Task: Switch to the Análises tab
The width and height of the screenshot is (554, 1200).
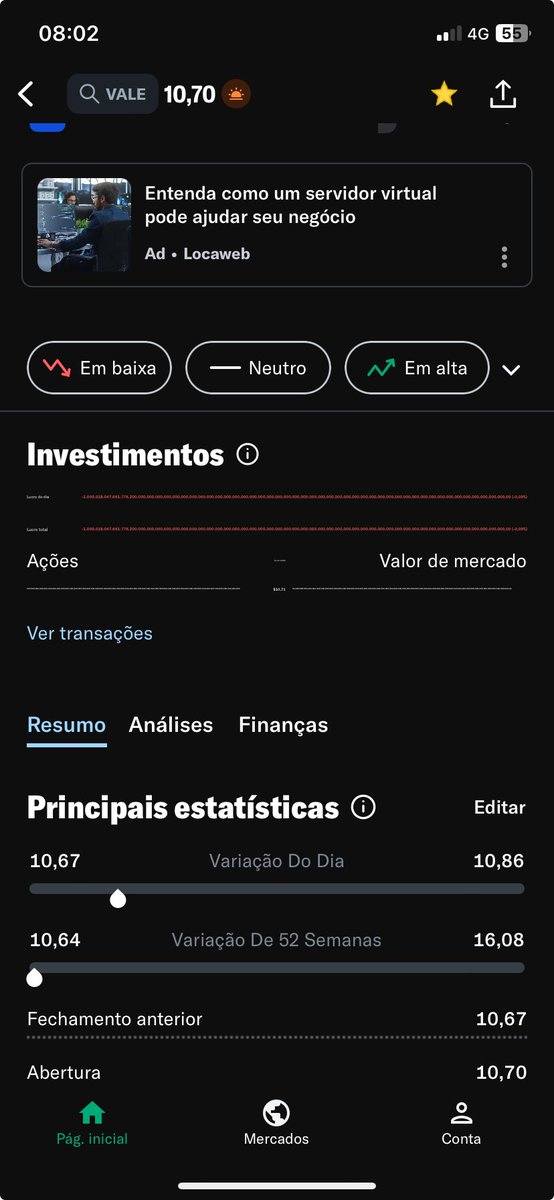Action: 171,725
